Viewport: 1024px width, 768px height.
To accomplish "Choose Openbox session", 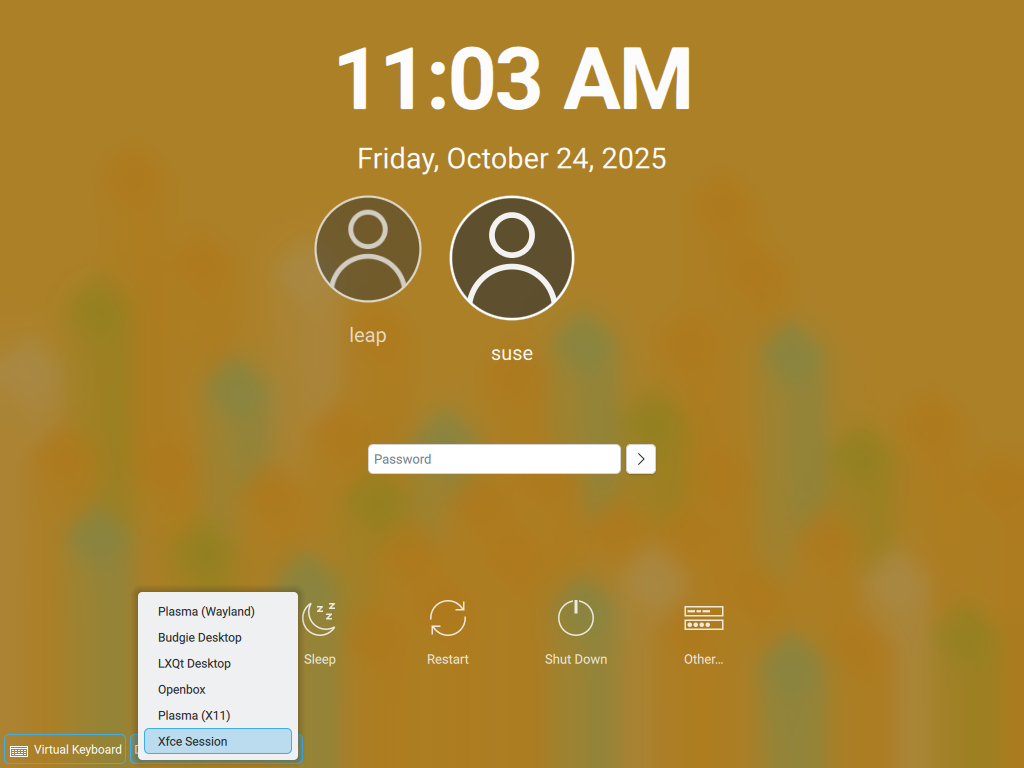I will [x=182, y=689].
